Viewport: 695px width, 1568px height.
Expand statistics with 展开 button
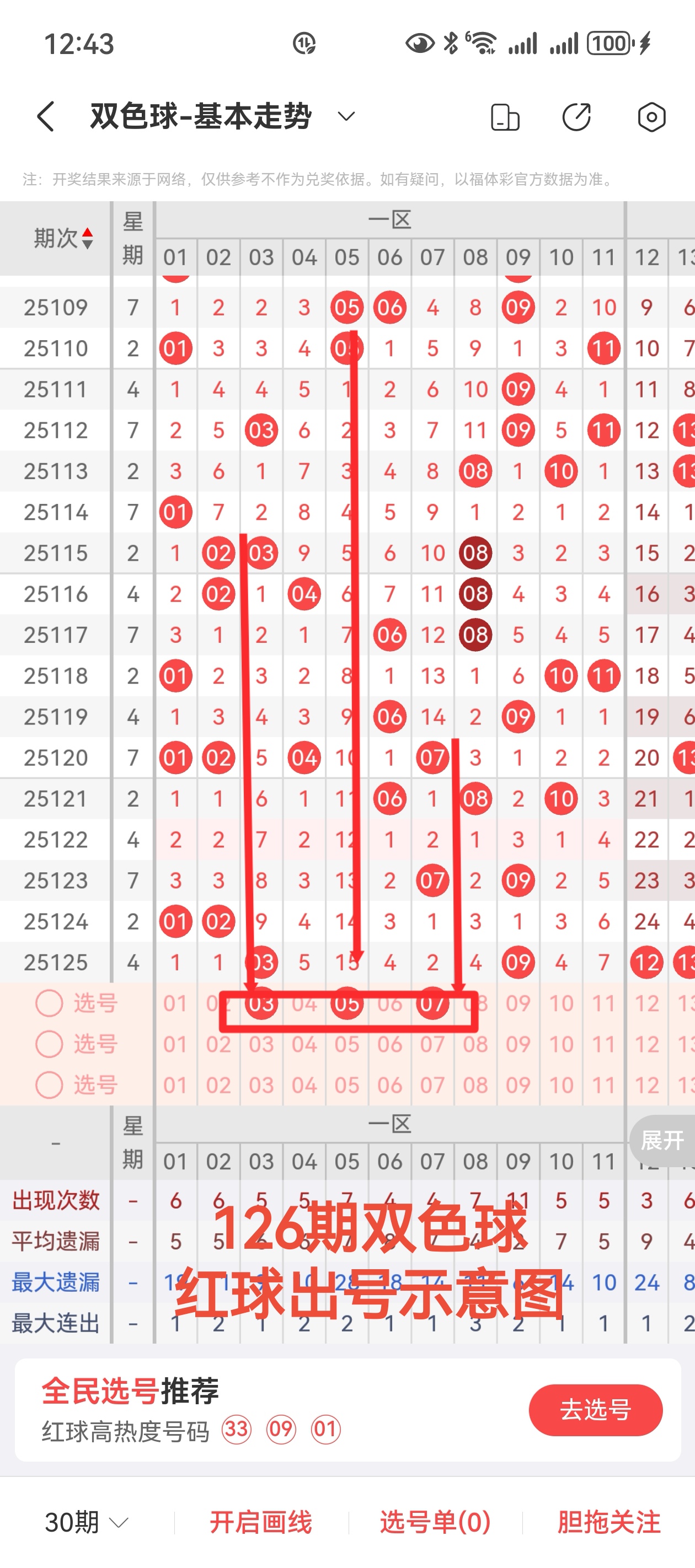click(x=662, y=1140)
